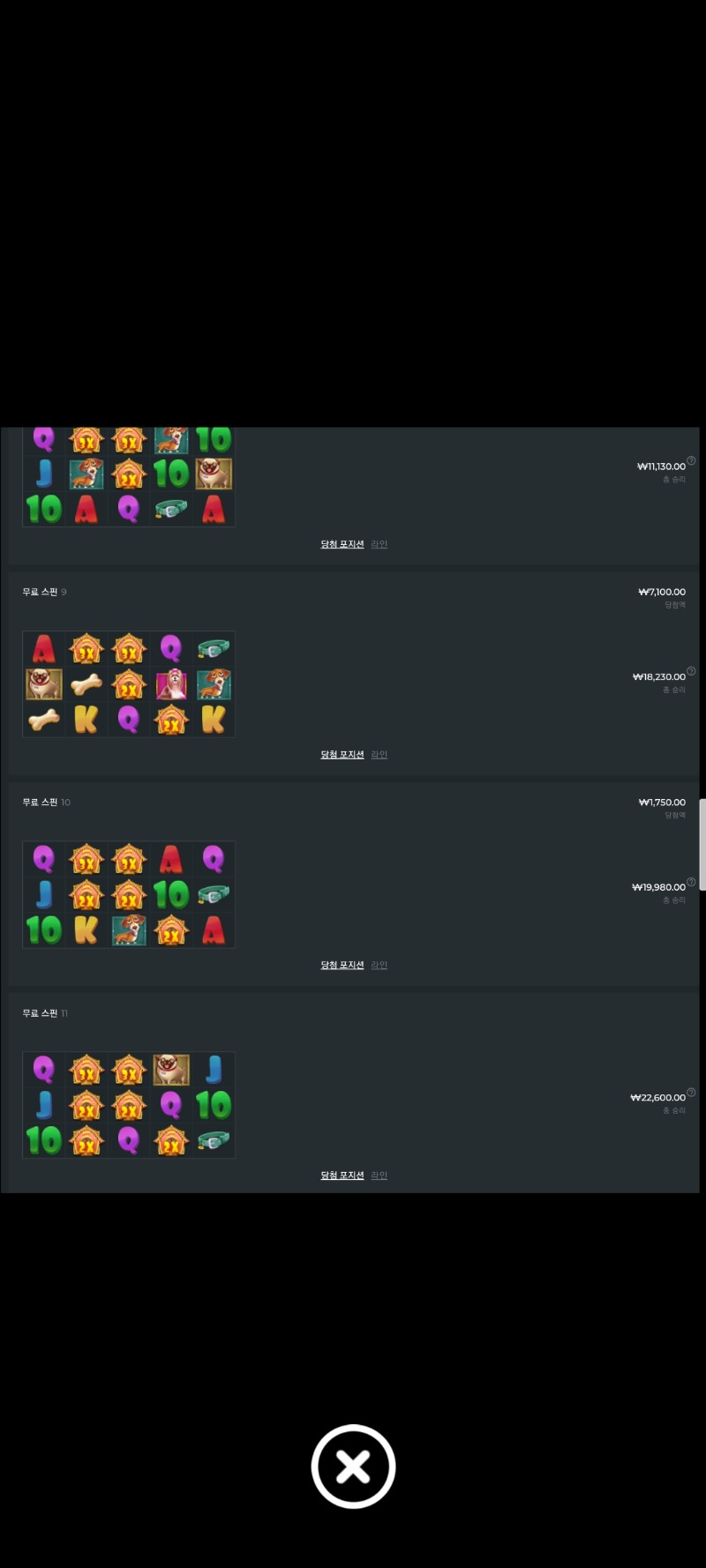Close the image viewer
706x1568 pixels.
(x=353, y=1466)
